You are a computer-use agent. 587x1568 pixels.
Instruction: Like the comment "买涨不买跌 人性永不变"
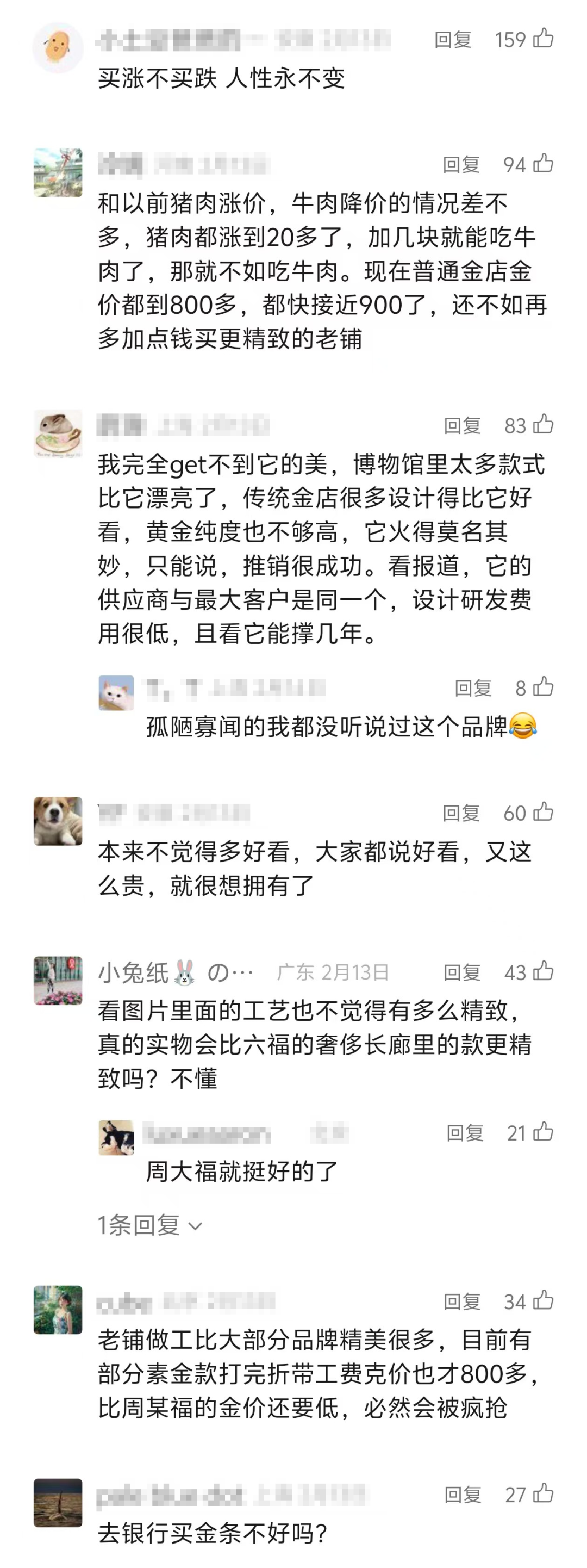(542, 39)
